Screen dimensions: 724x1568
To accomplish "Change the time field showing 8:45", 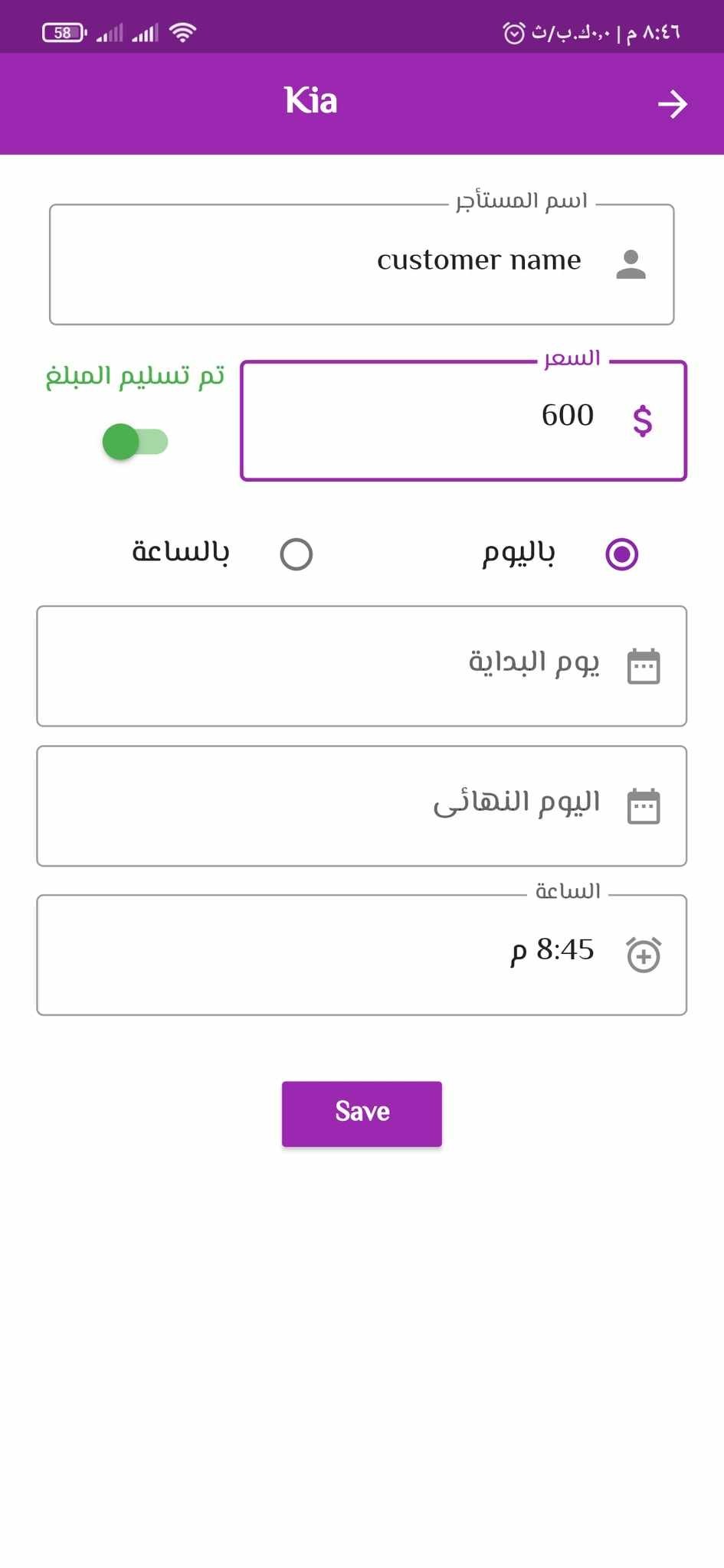I will pos(362,955).
